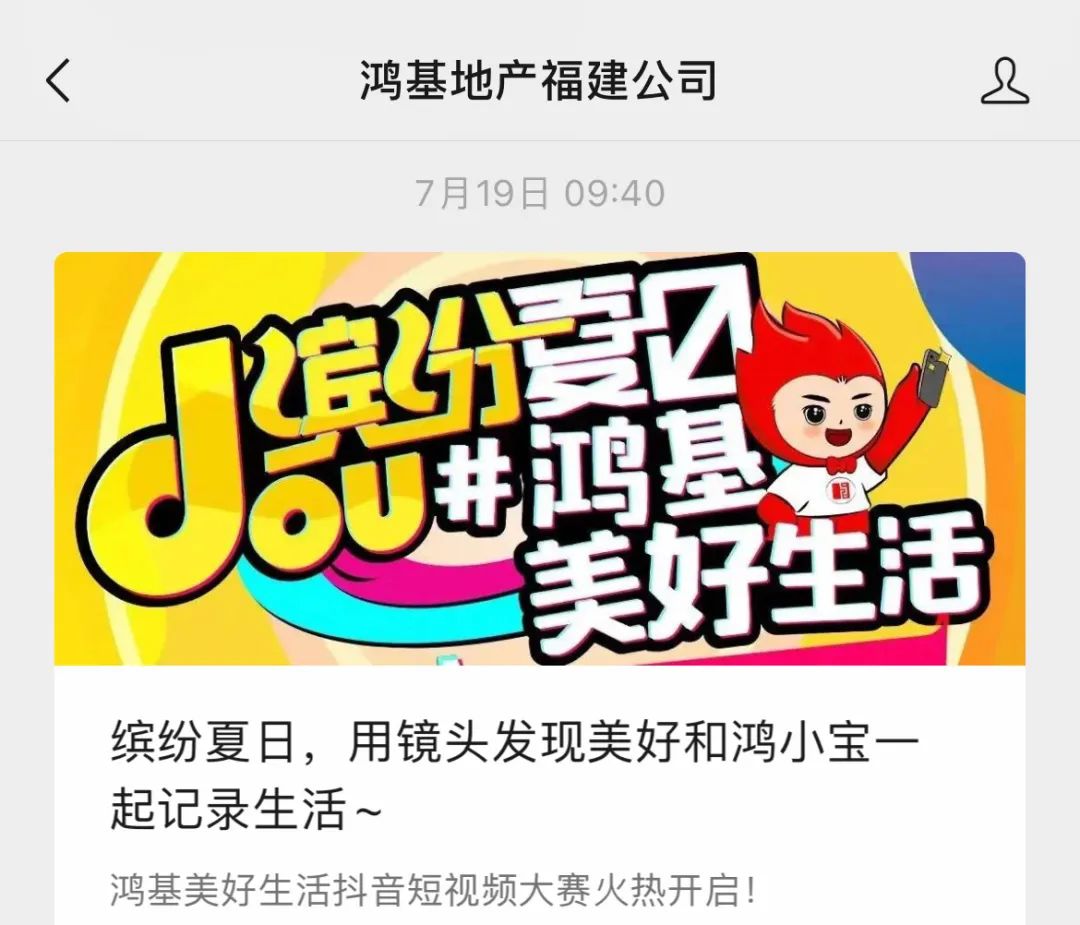Go back from 鸿基地产福建公司 chat

click(x=59, y=81)
